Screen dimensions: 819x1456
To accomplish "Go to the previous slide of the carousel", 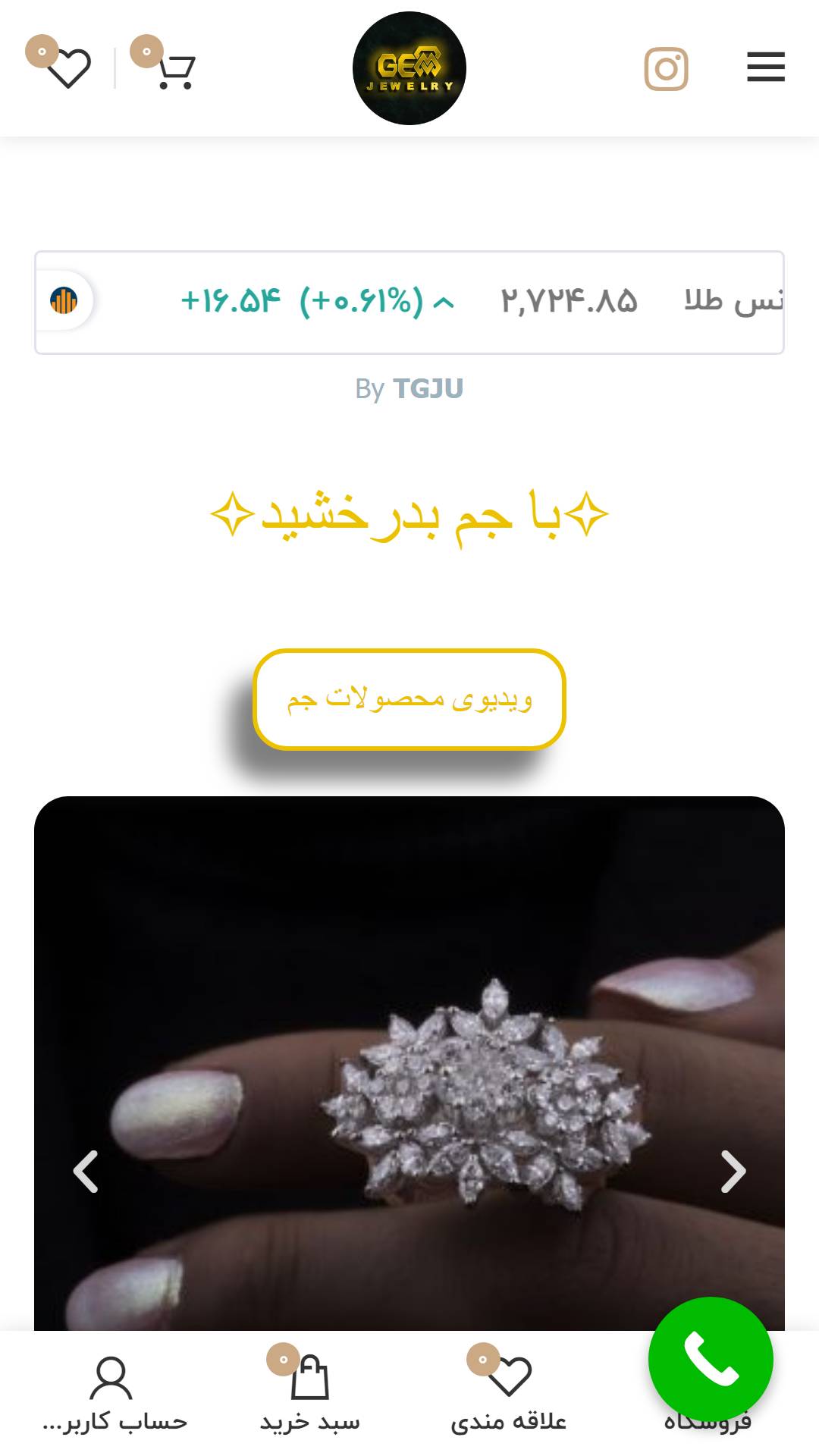I will coord(86,1172).
